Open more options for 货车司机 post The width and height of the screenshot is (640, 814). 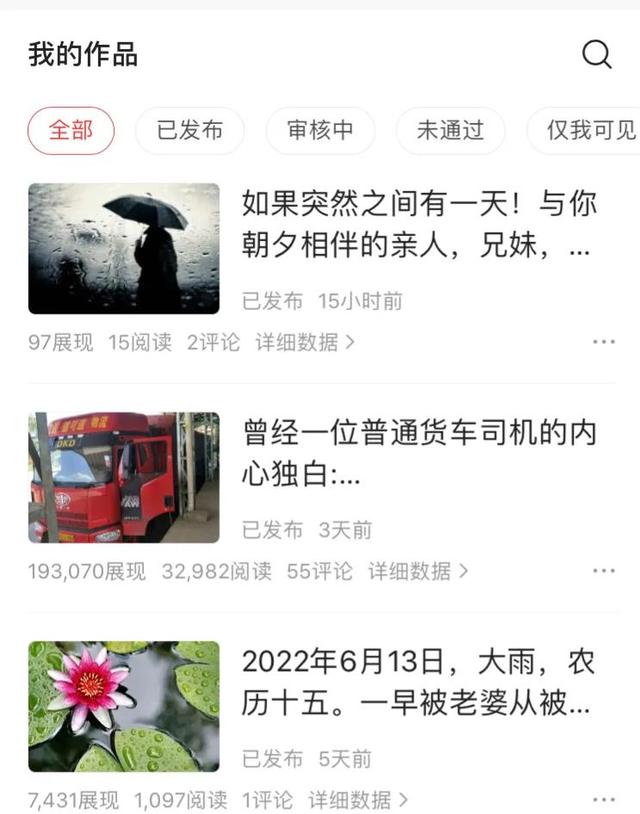point(603,571)
